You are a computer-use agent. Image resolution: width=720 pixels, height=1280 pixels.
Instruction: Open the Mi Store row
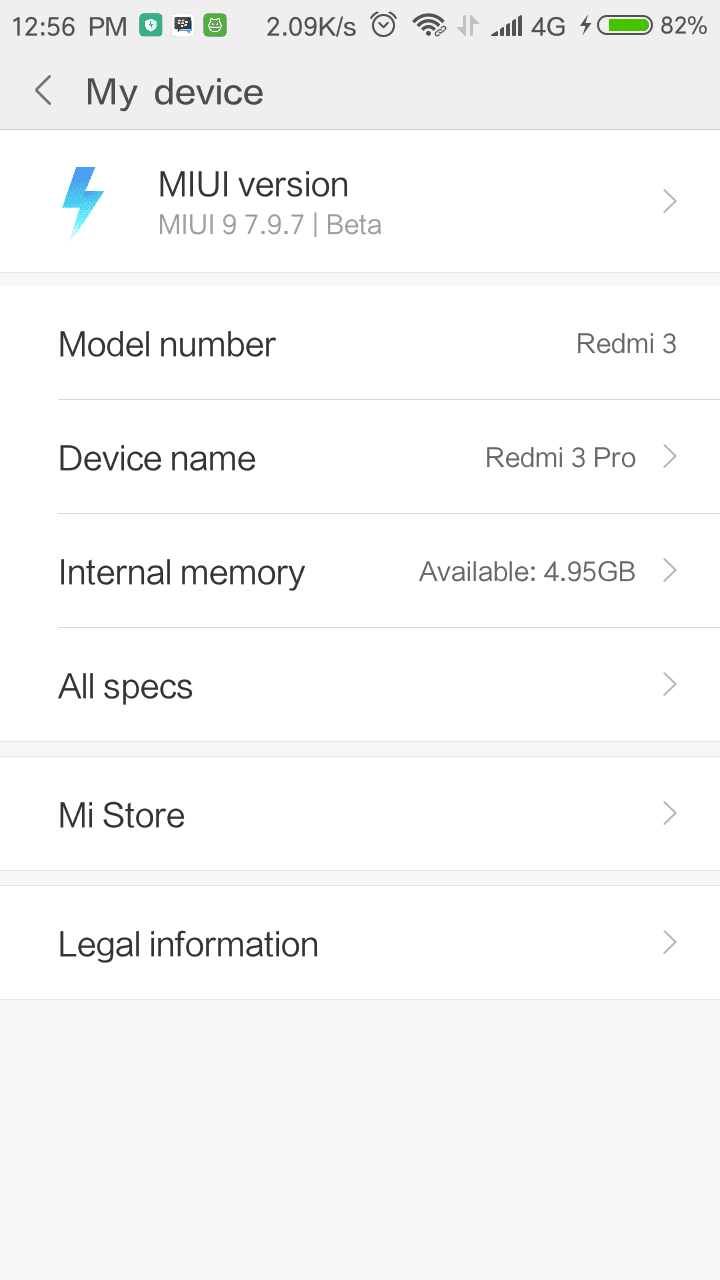360,815
